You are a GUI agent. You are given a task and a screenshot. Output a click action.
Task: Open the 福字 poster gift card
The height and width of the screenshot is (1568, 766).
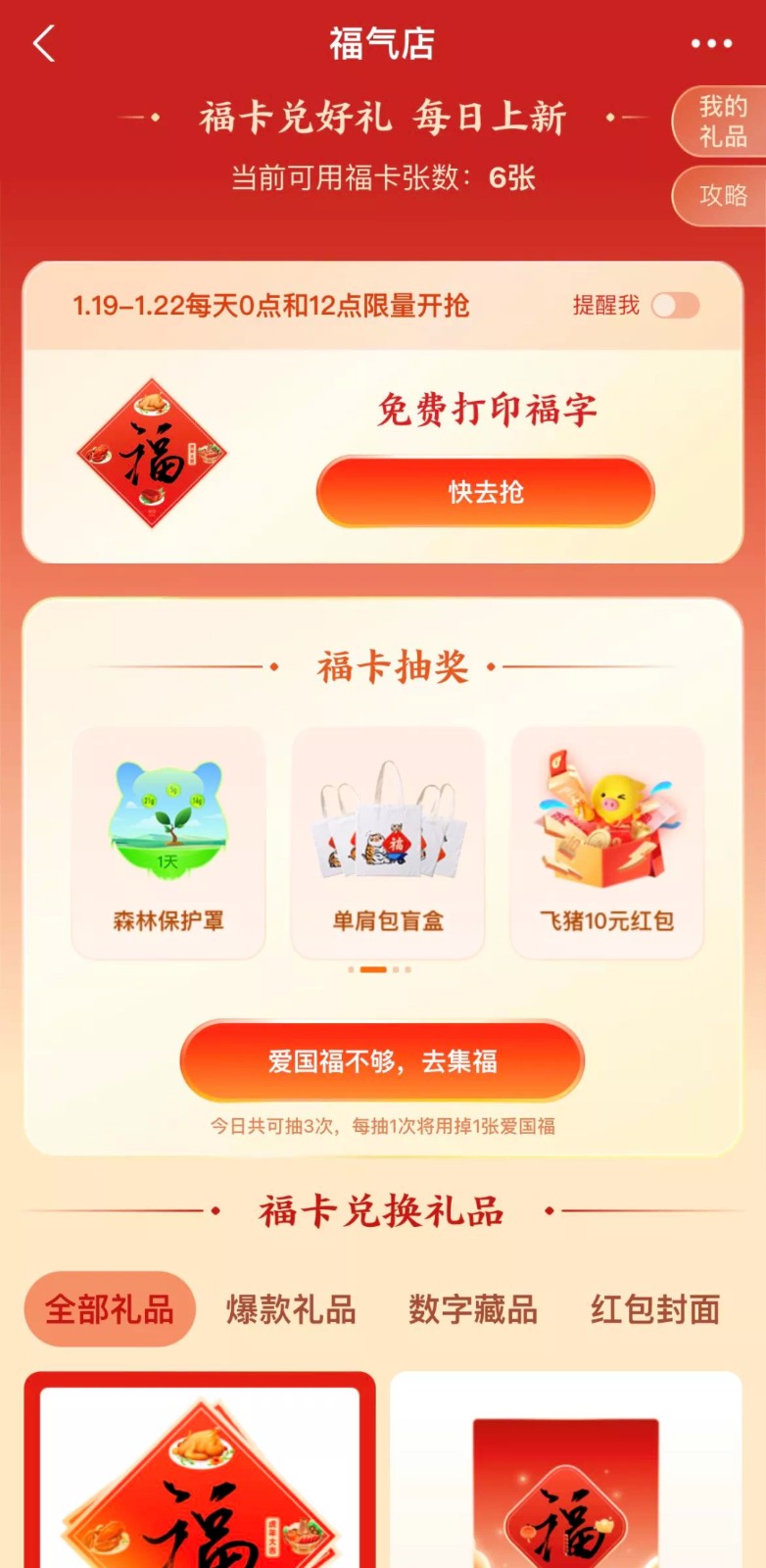(x=200, y=1470)
